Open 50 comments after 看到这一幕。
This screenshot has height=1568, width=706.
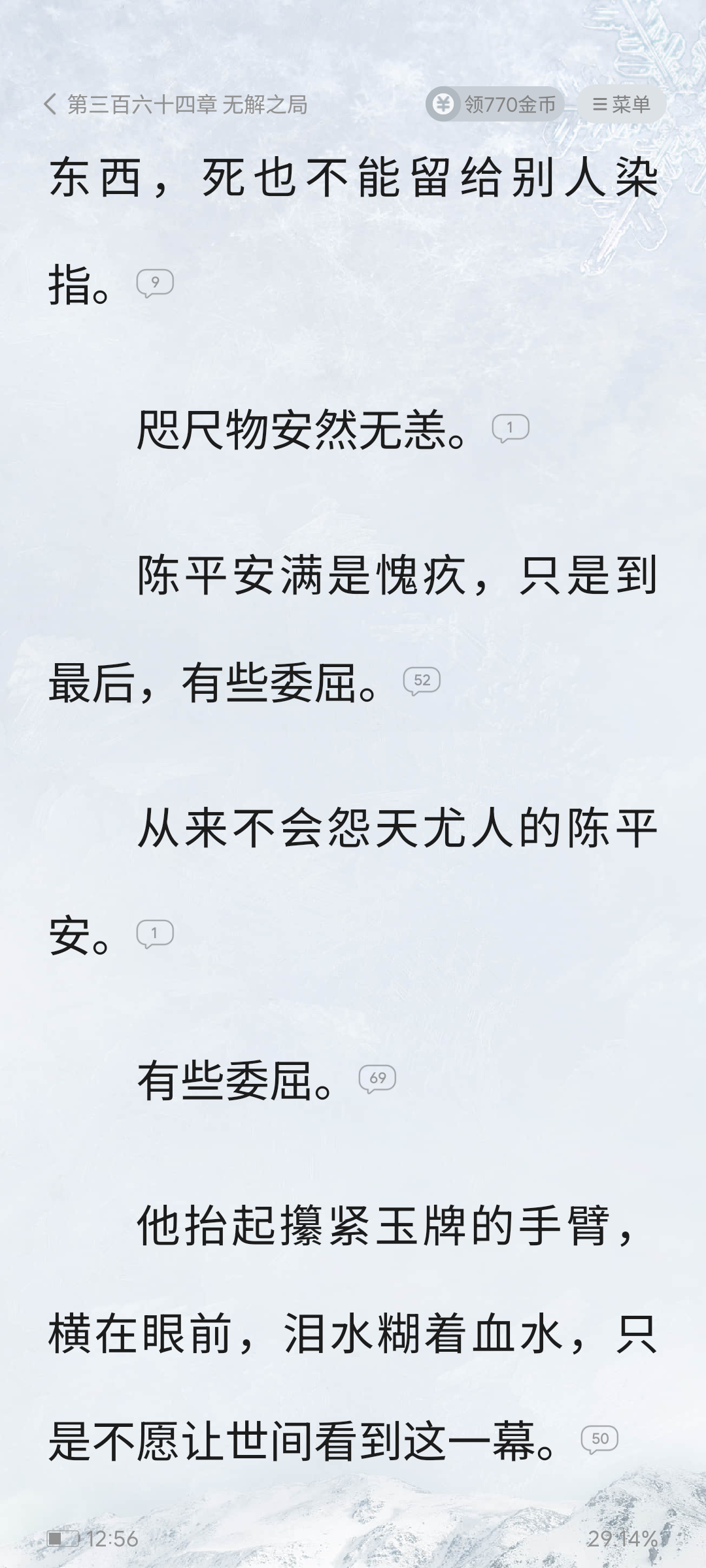(x=599, y=1439)
